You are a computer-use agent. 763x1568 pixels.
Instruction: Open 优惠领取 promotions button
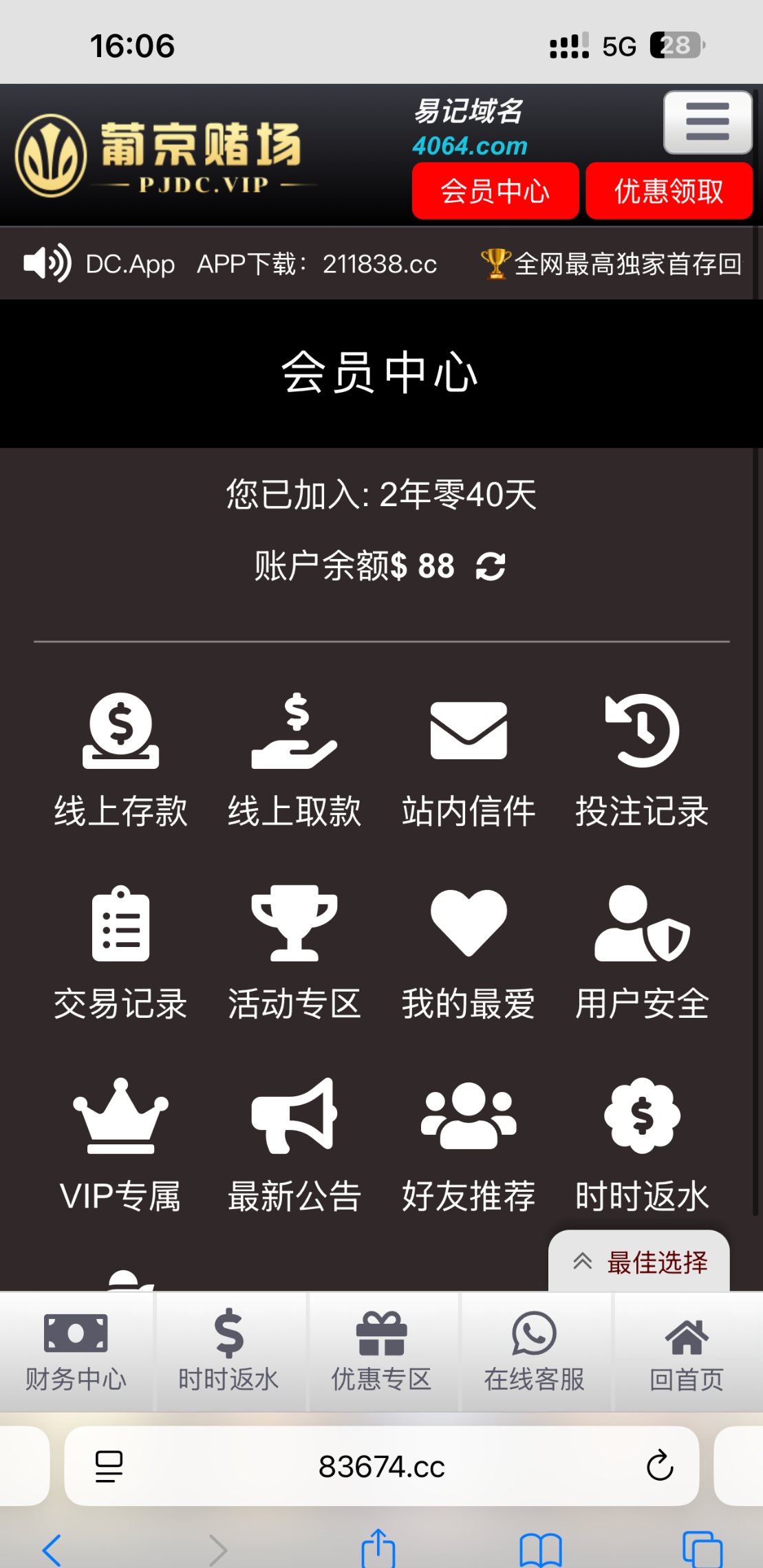pyautogui.click(x=669, y=191)
